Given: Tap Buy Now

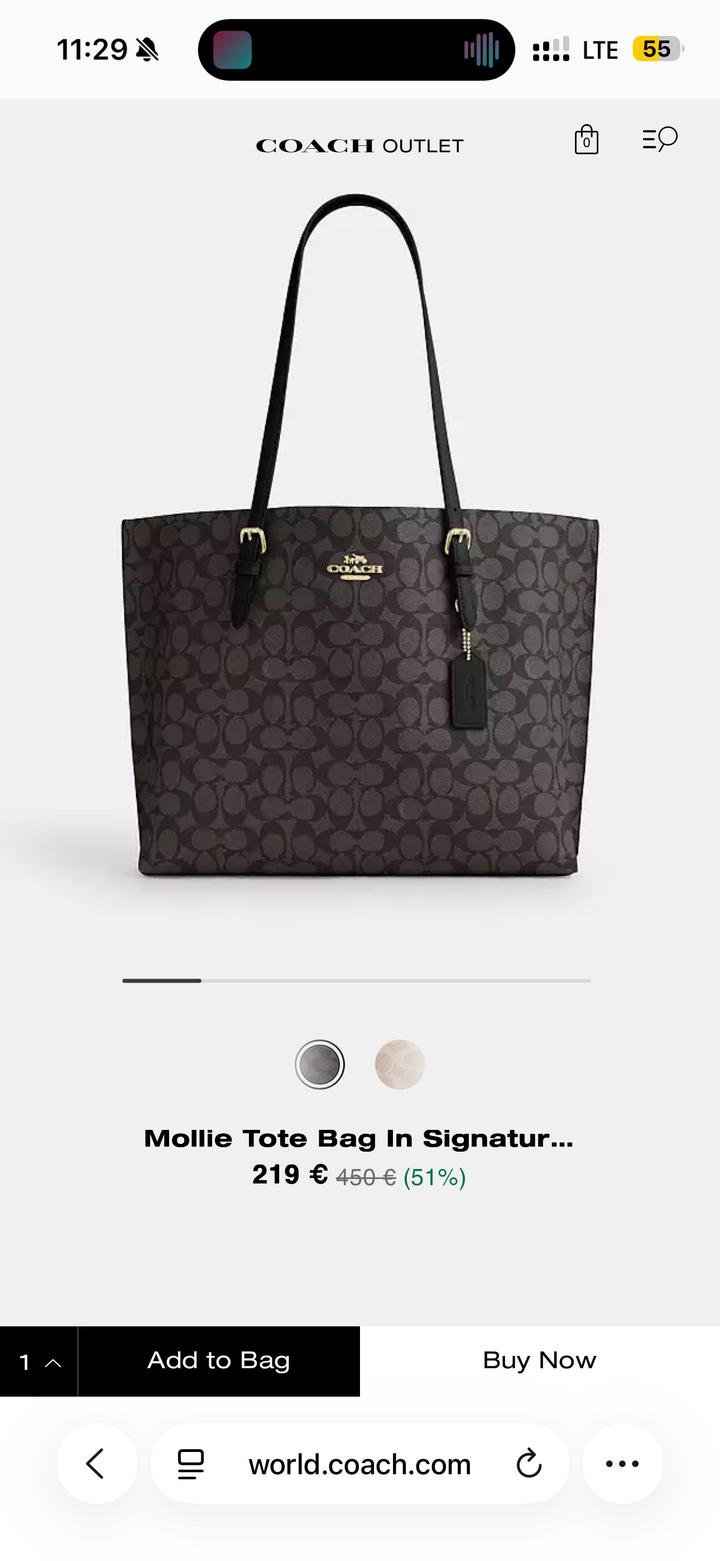Looking at the screenshot, I should coord(539,1360).
